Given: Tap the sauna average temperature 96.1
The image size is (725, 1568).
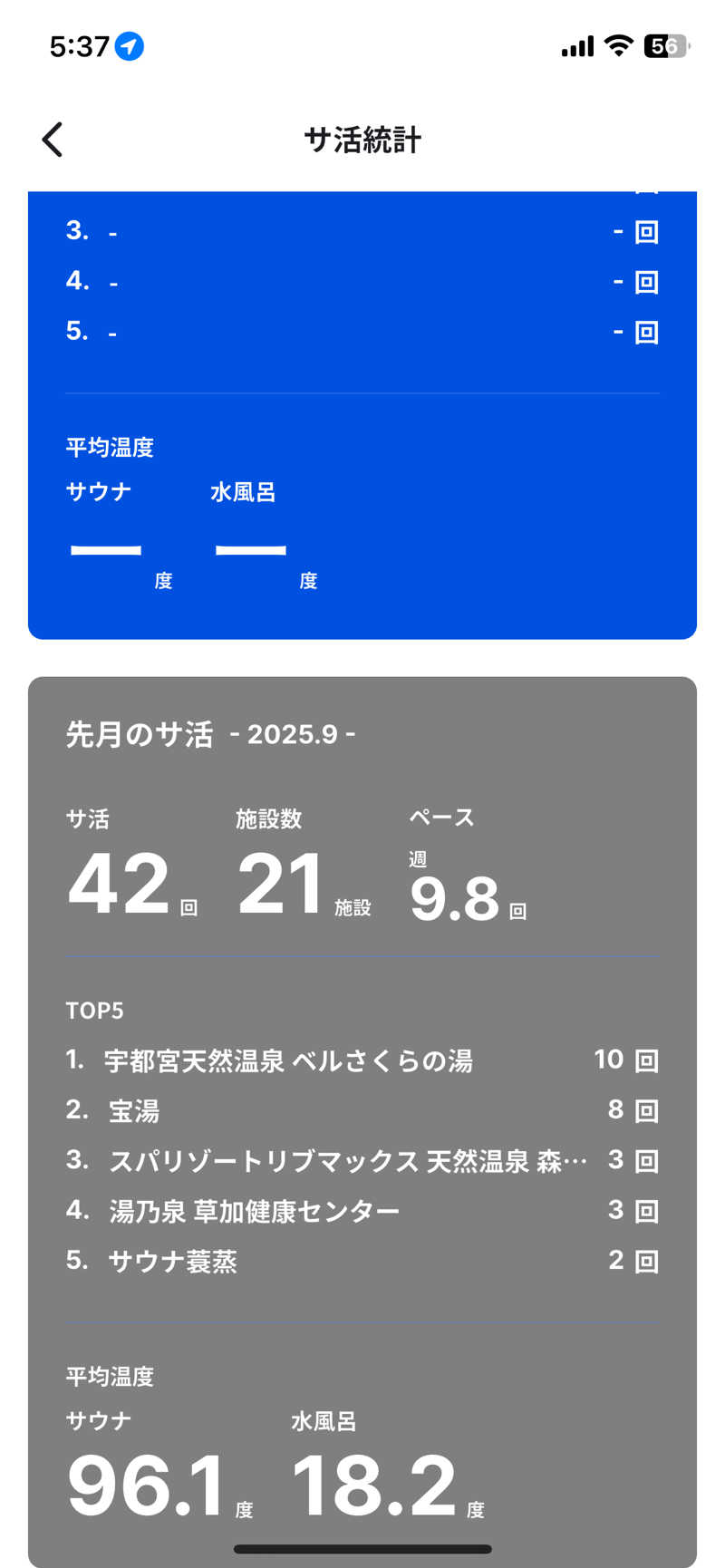Looking at the screenshot, I should point(145,1484).
